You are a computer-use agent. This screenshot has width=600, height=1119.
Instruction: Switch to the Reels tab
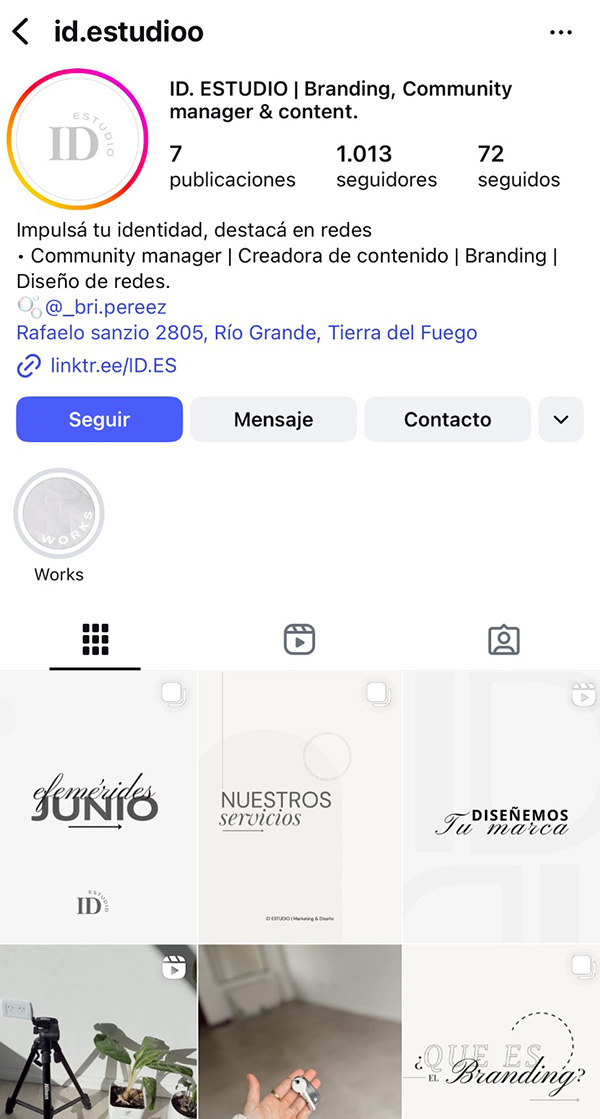point(299,639)
